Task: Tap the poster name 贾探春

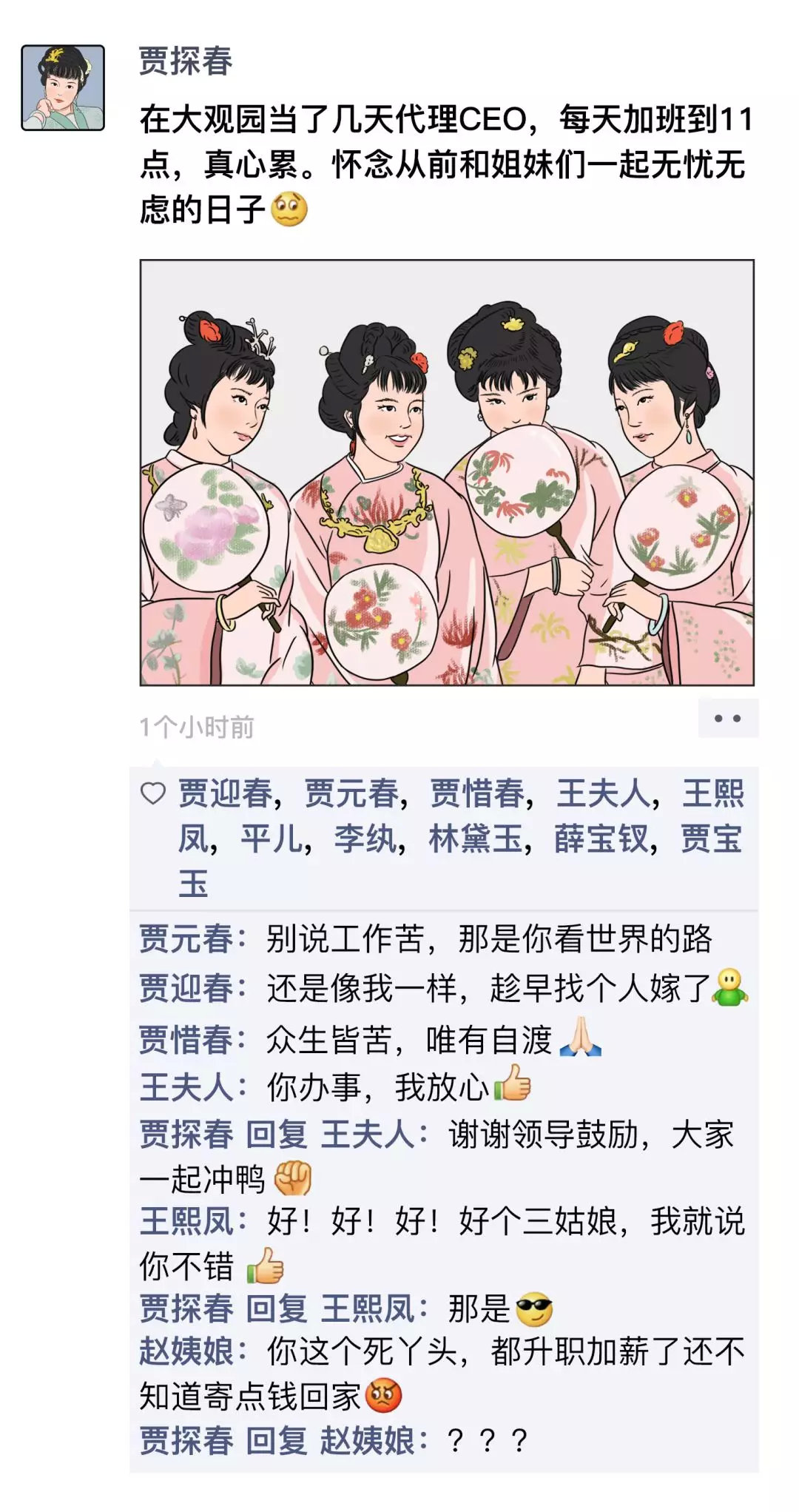Action: tap(186, 61)
